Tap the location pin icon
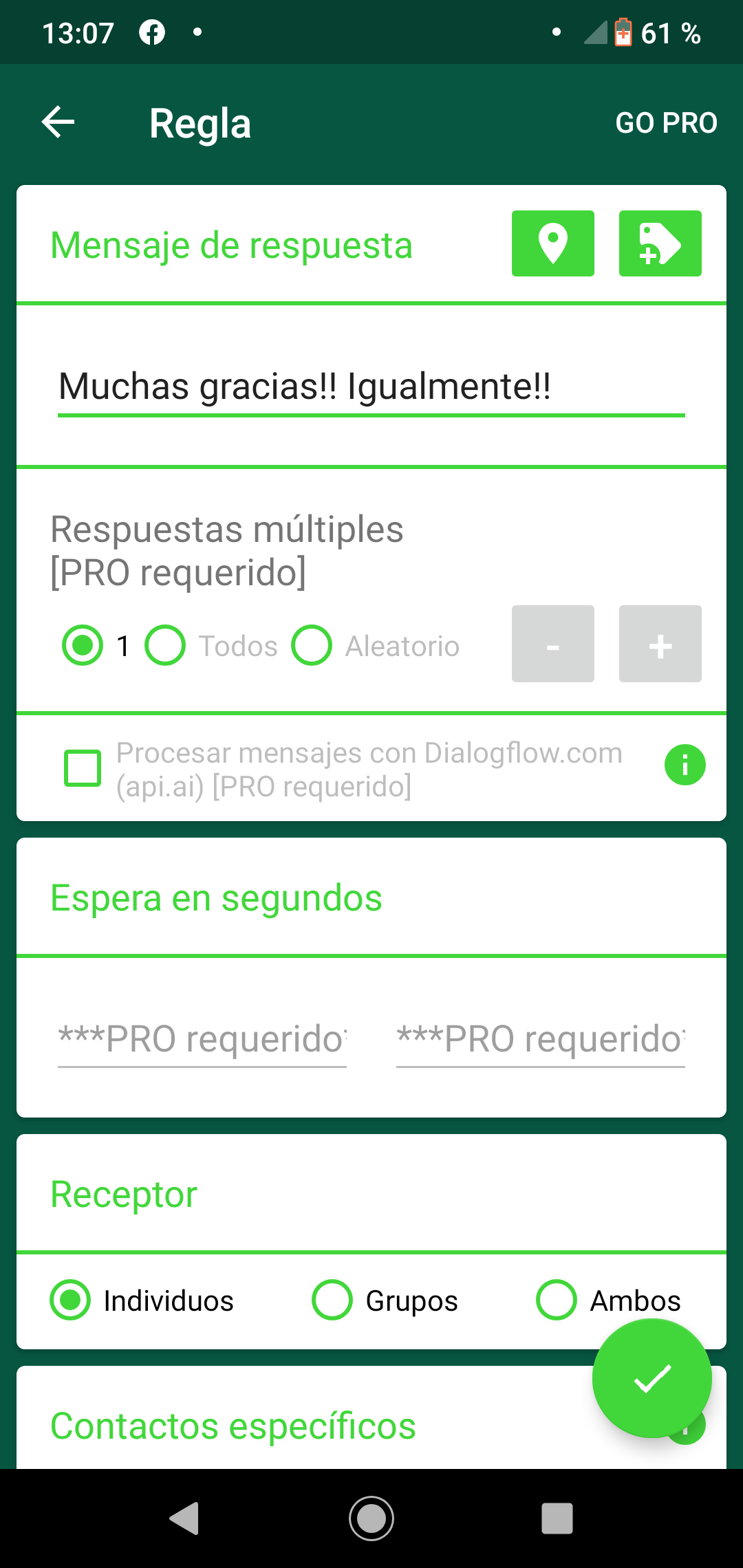This screenshot has height=1568, width=743. (x=552, y=243)
